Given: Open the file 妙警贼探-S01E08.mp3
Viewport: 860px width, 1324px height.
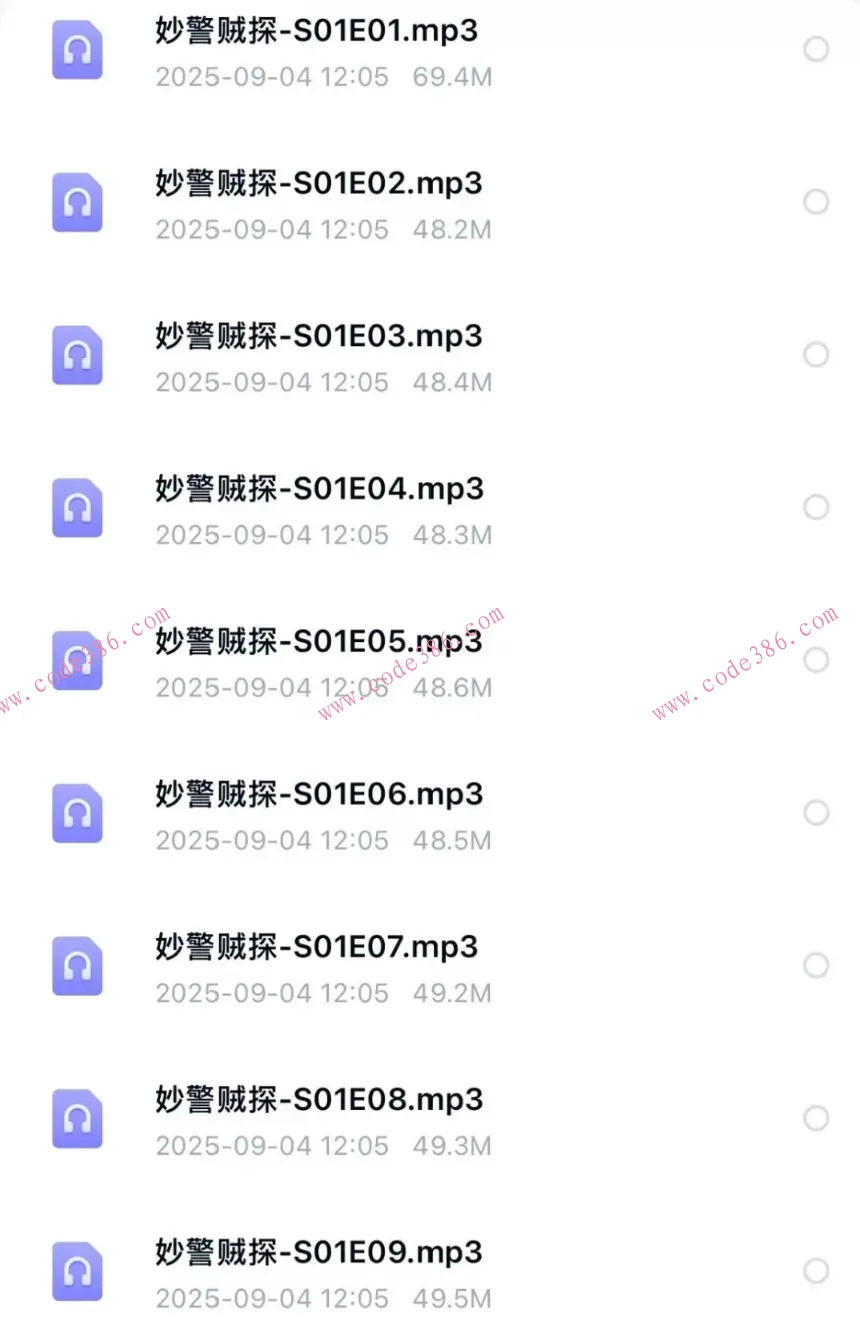Looking at the screenshot, I should click(x=319, y=1099).
